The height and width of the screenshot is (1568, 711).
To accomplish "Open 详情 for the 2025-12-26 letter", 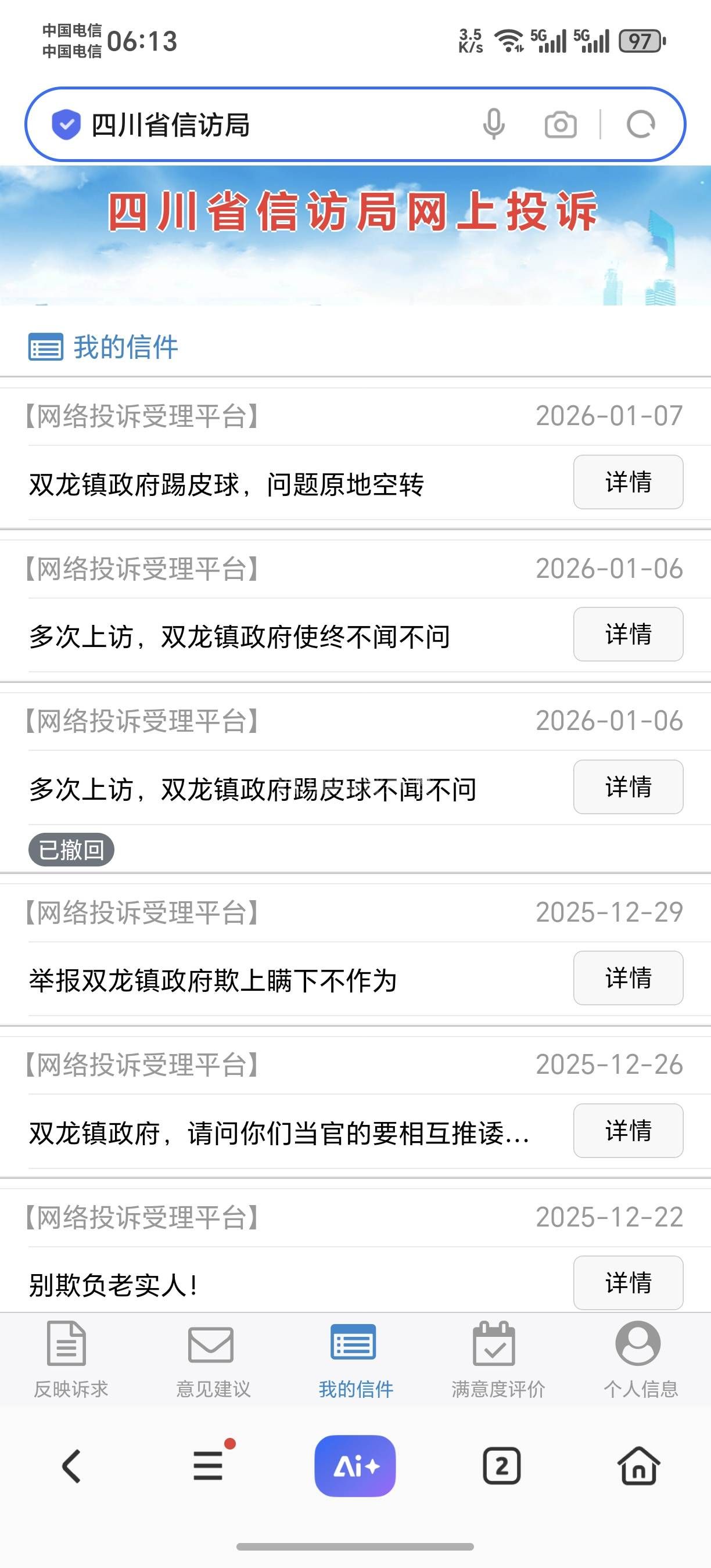I will 627,1131.
